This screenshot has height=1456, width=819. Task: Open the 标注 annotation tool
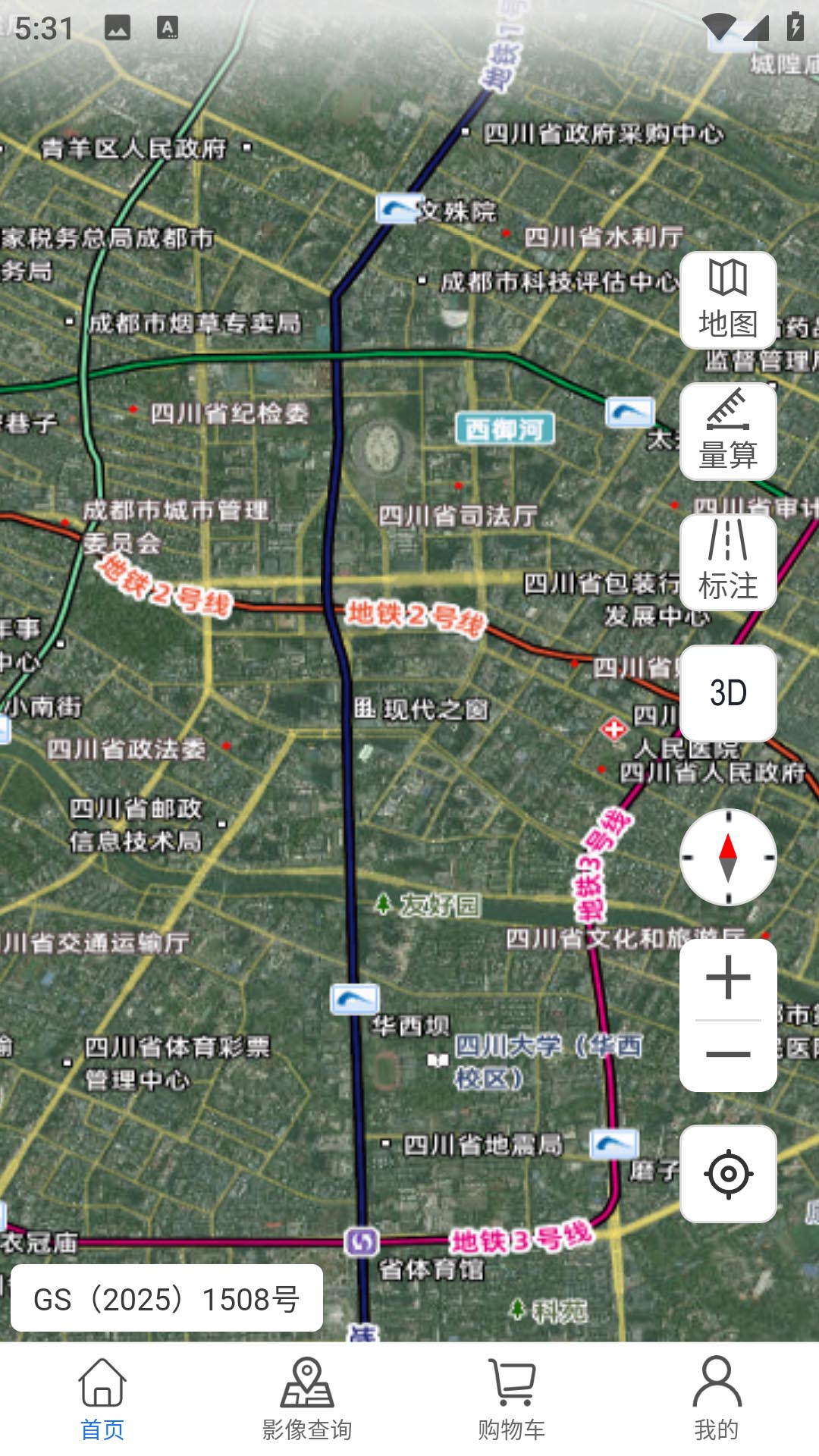pos(728,561)
